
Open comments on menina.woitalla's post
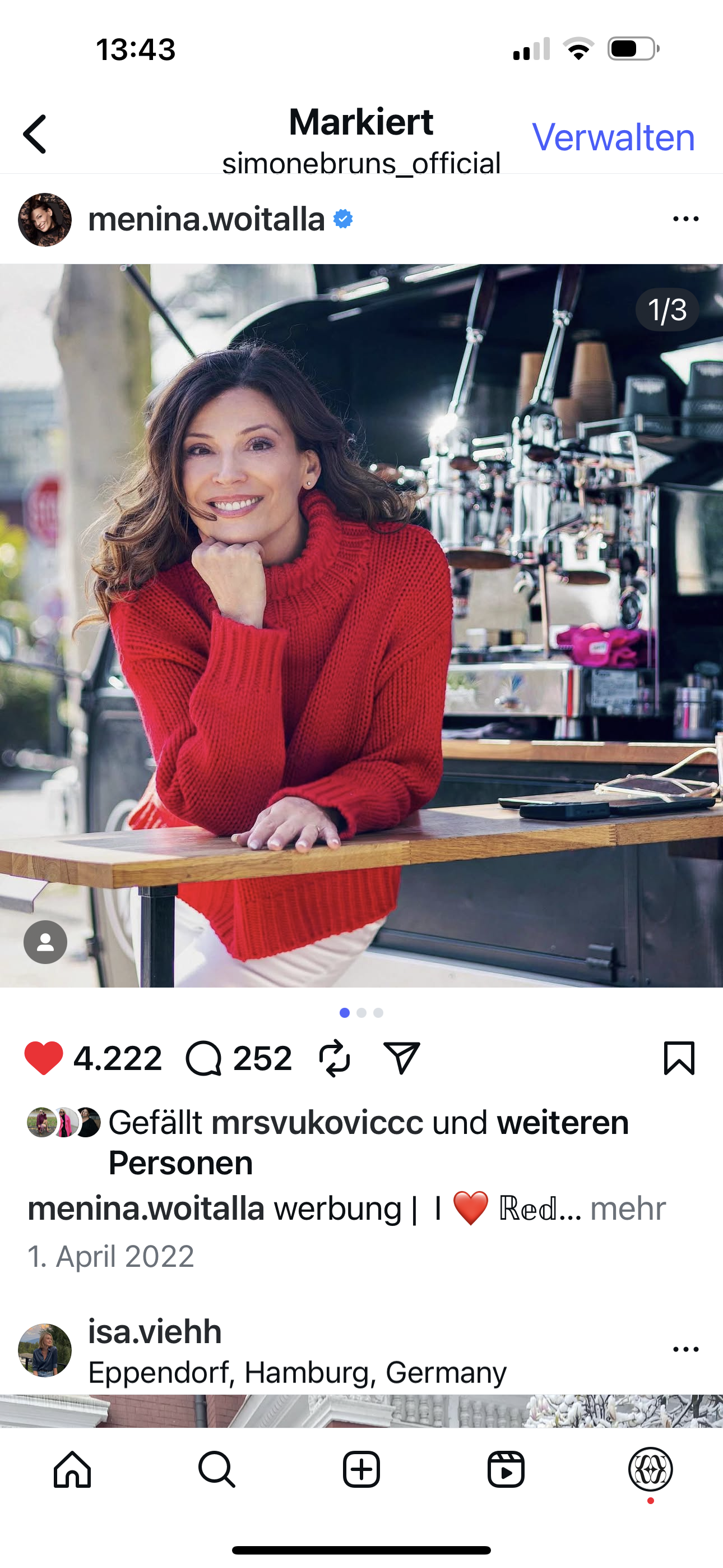203,1058
